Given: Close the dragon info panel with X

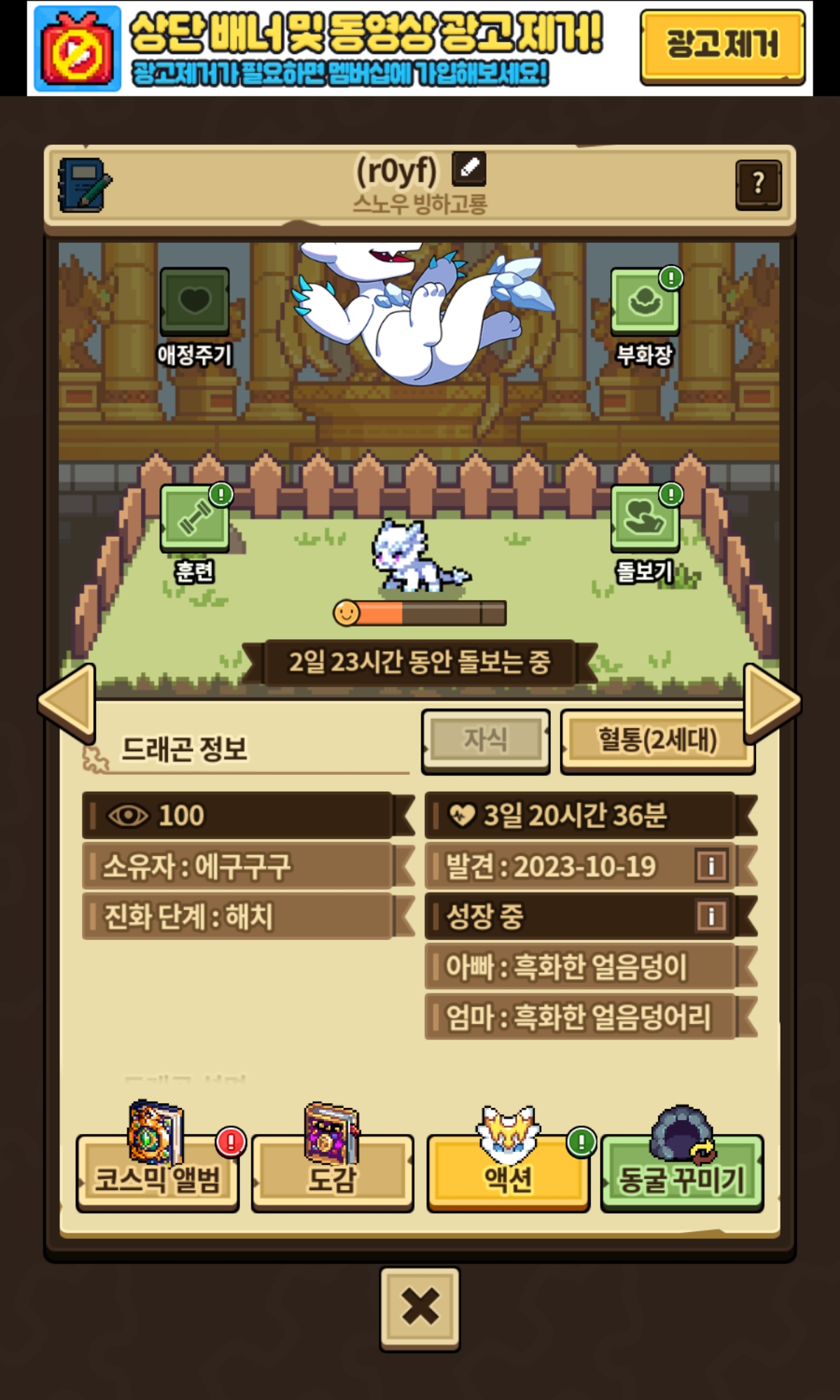Looking at the screenshot, I should pyautogui.click(x=420, y=1306).
